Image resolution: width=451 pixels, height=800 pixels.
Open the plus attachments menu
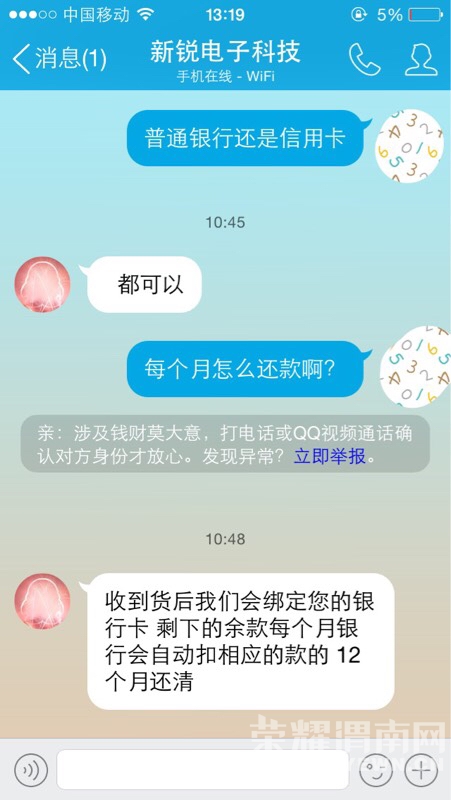click(422, 770)
